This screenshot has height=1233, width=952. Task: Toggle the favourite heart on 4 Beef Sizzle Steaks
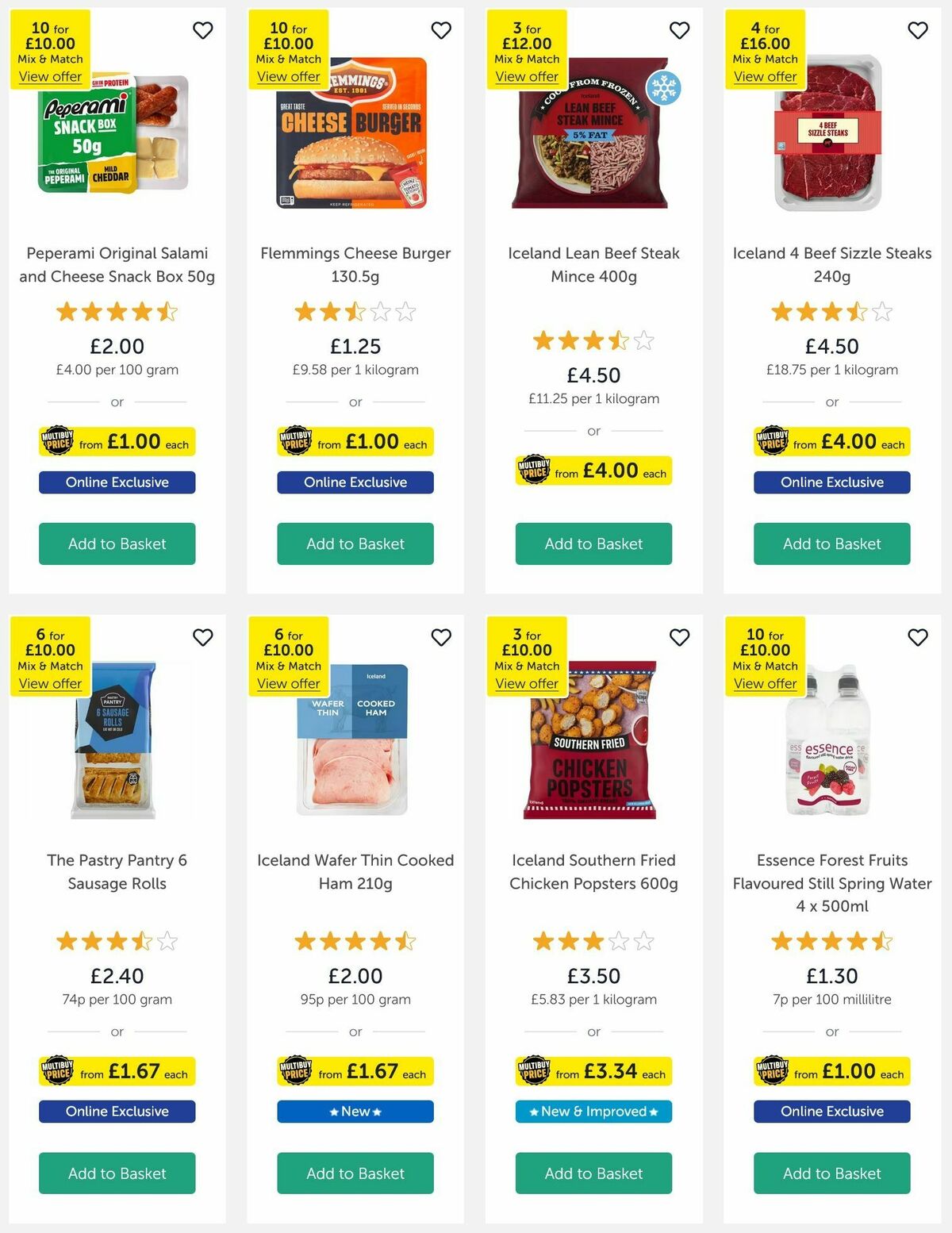[917, 30]
